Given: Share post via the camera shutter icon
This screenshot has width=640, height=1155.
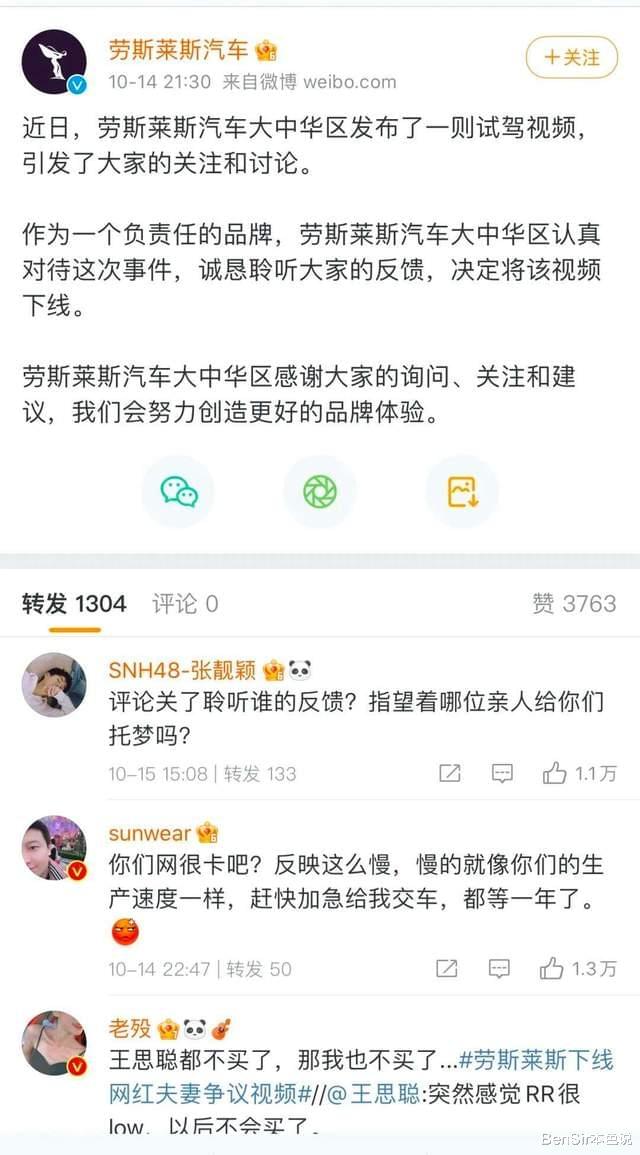Looking at the screenshot, I should (x=320, y=491).
